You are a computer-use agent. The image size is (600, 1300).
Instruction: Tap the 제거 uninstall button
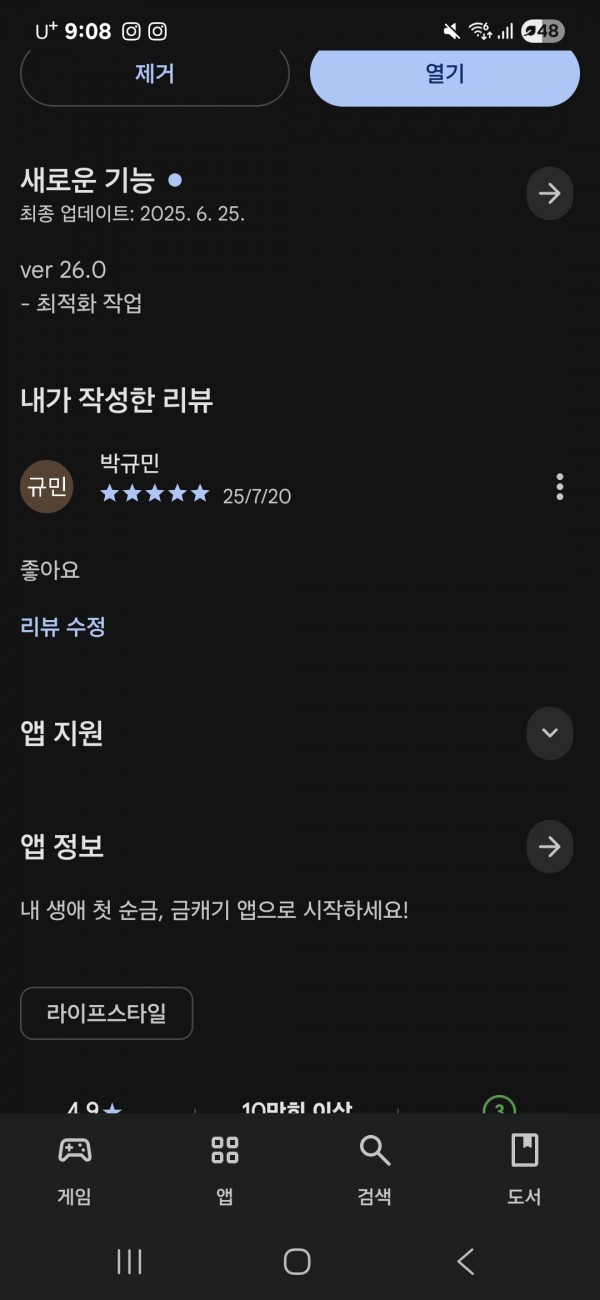(155, 75)
